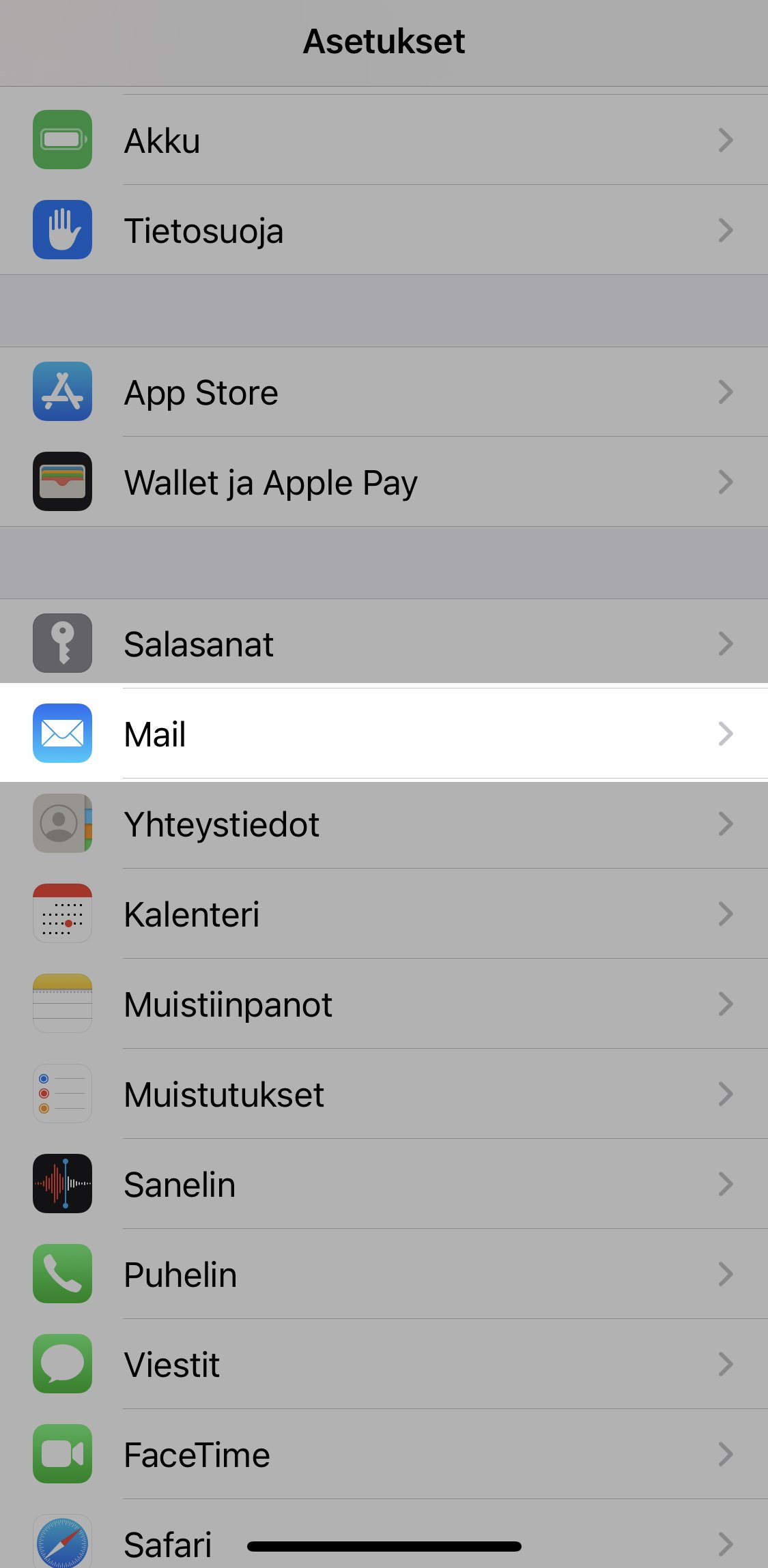
Task: Tap the Sanelin voice memos row
Action: [384, 1184]
